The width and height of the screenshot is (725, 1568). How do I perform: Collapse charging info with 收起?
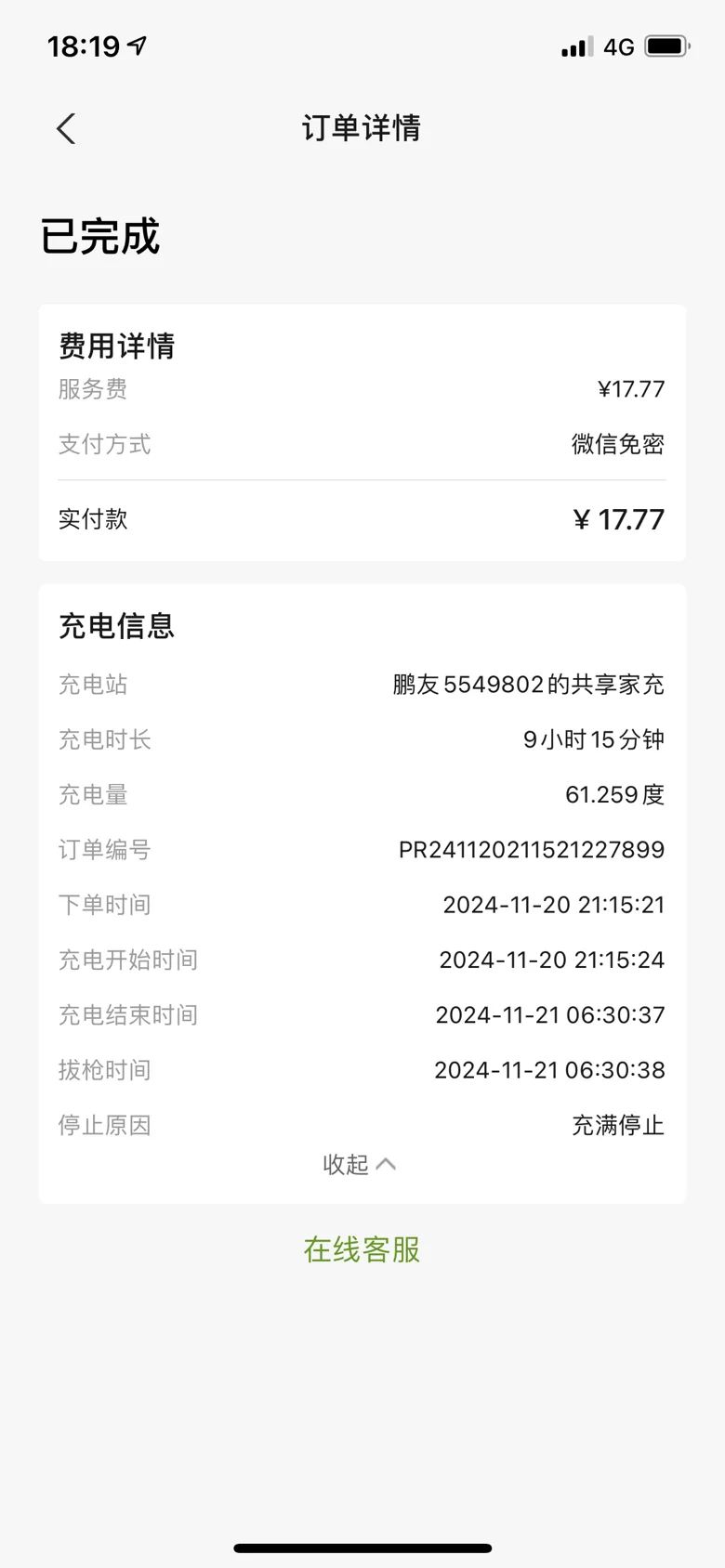360,1164
